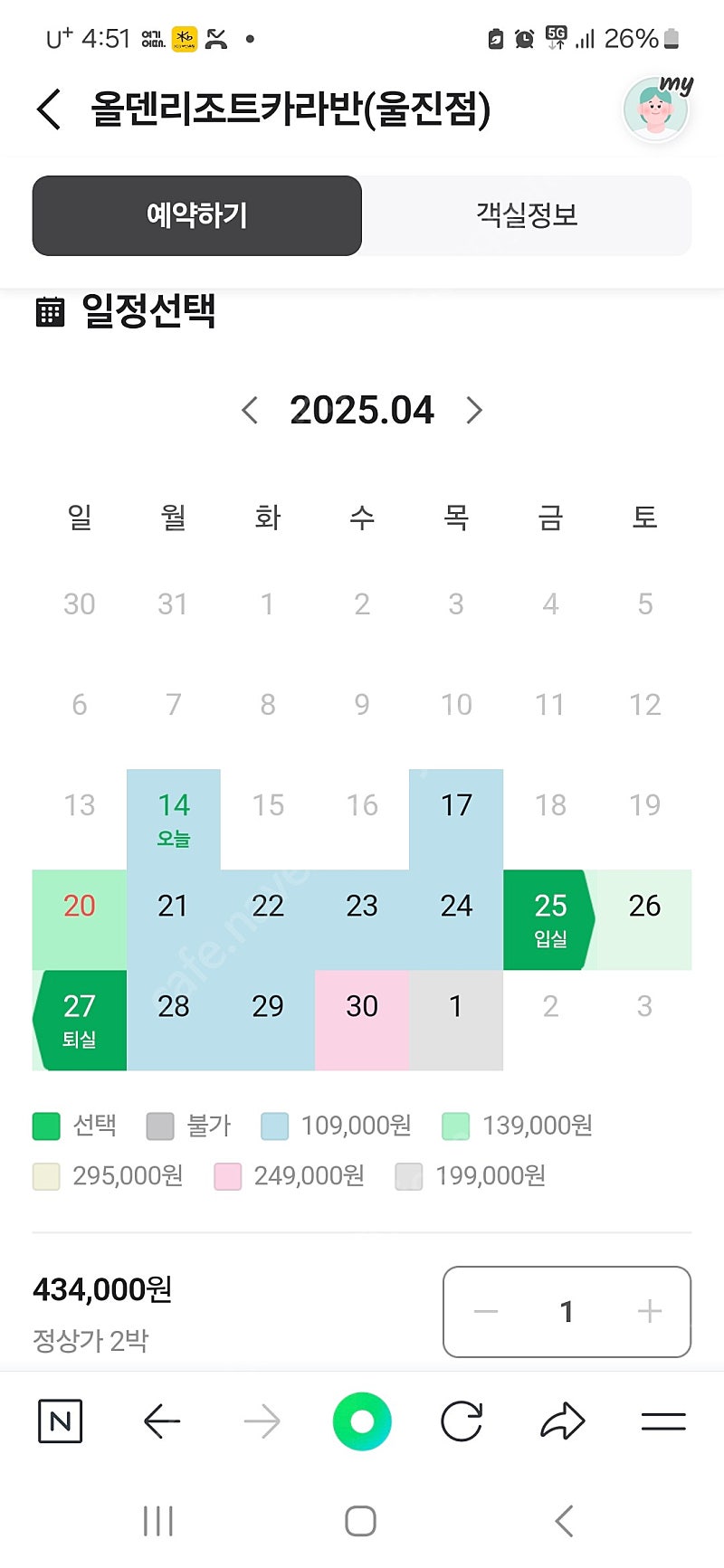The width and height of the screenshot is (724, 1568).
Task: Reload the page with the refresh icon
Action: (x=462, y=1421)
